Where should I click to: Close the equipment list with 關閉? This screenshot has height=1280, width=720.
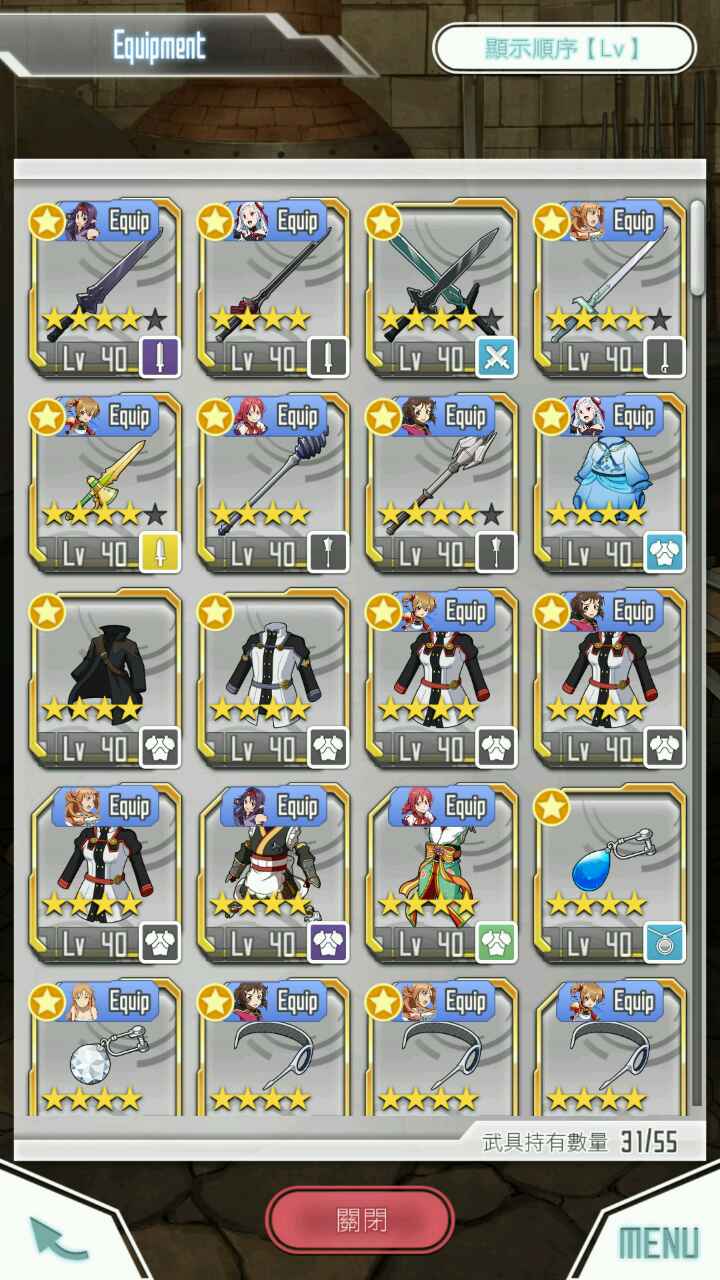click(360, 1221)
